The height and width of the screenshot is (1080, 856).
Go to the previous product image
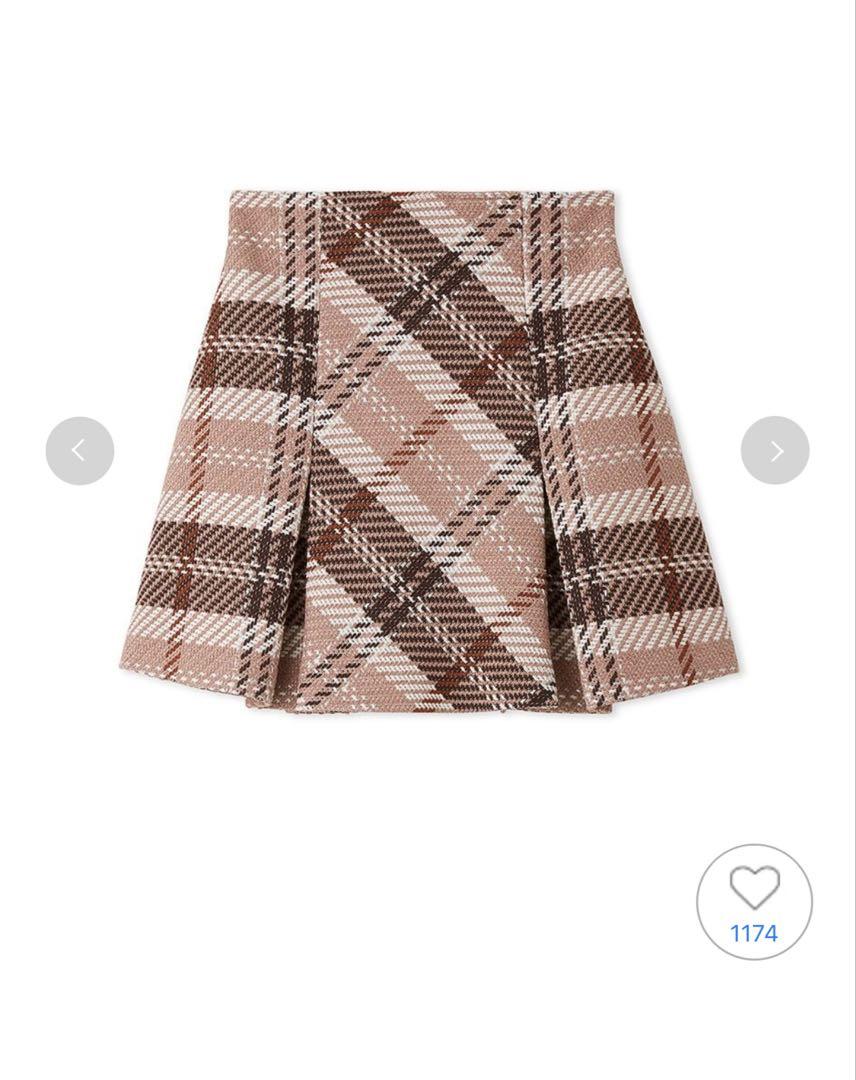(x=79, y=451)
